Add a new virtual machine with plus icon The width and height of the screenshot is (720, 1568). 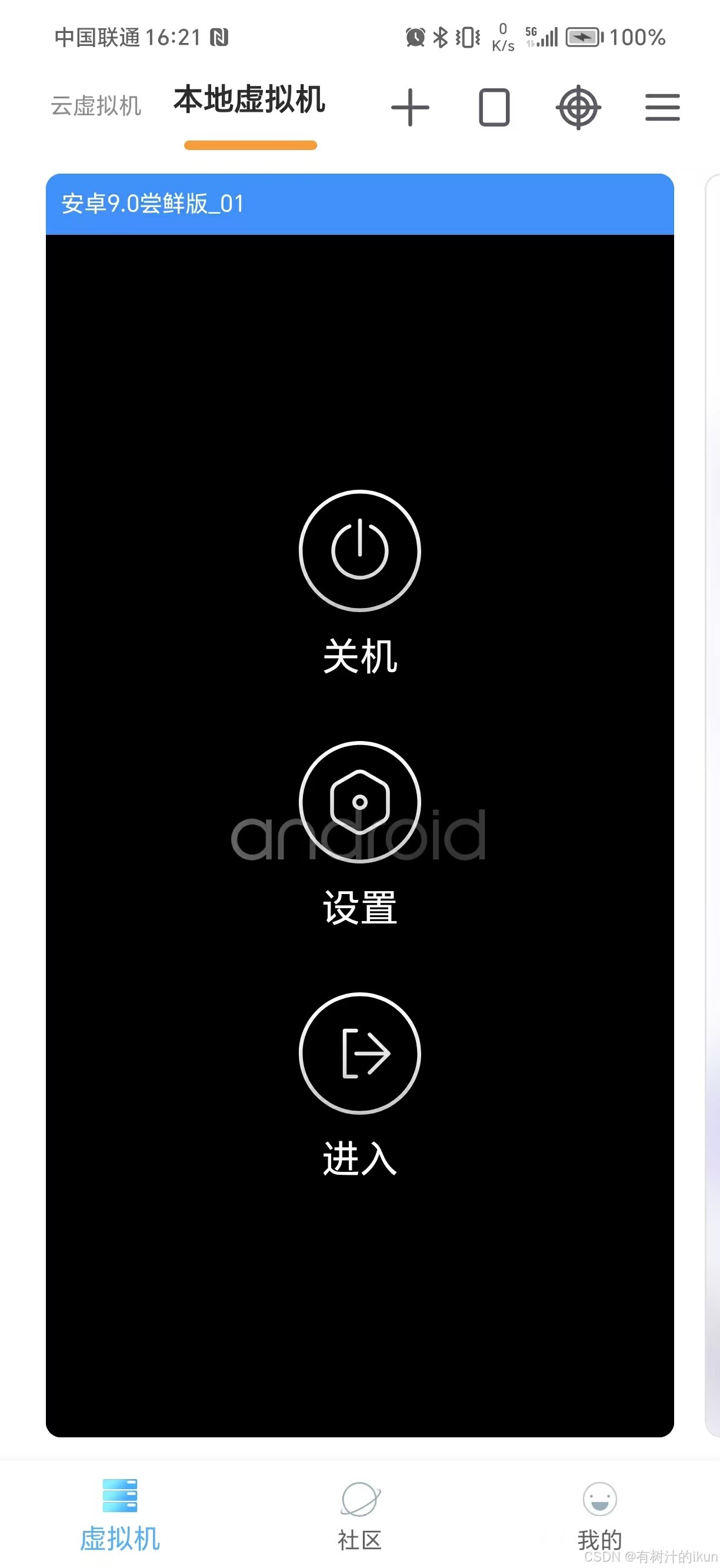click(x=410, y=107)
